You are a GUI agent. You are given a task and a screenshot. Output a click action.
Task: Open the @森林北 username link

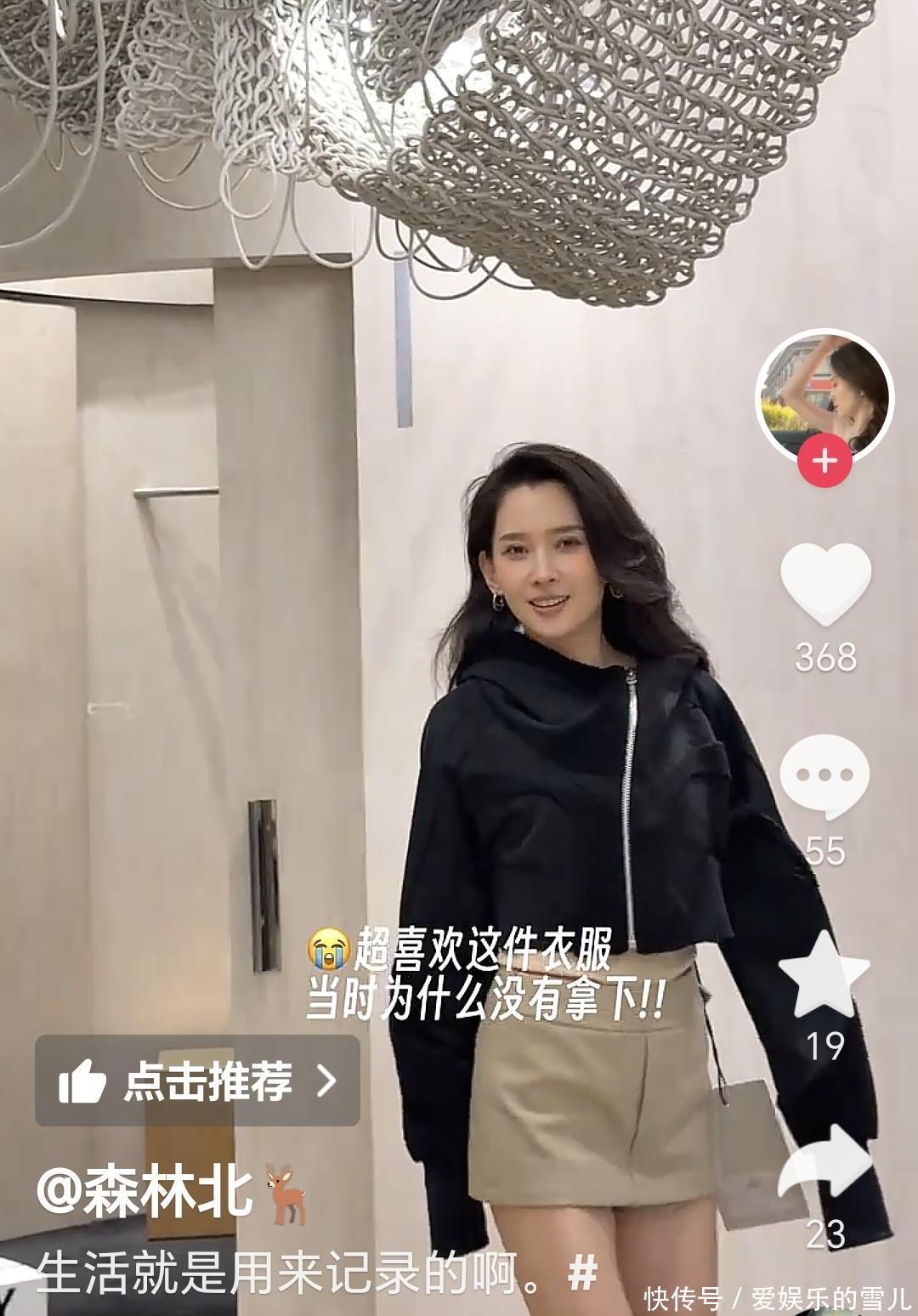click(144, 1192)
